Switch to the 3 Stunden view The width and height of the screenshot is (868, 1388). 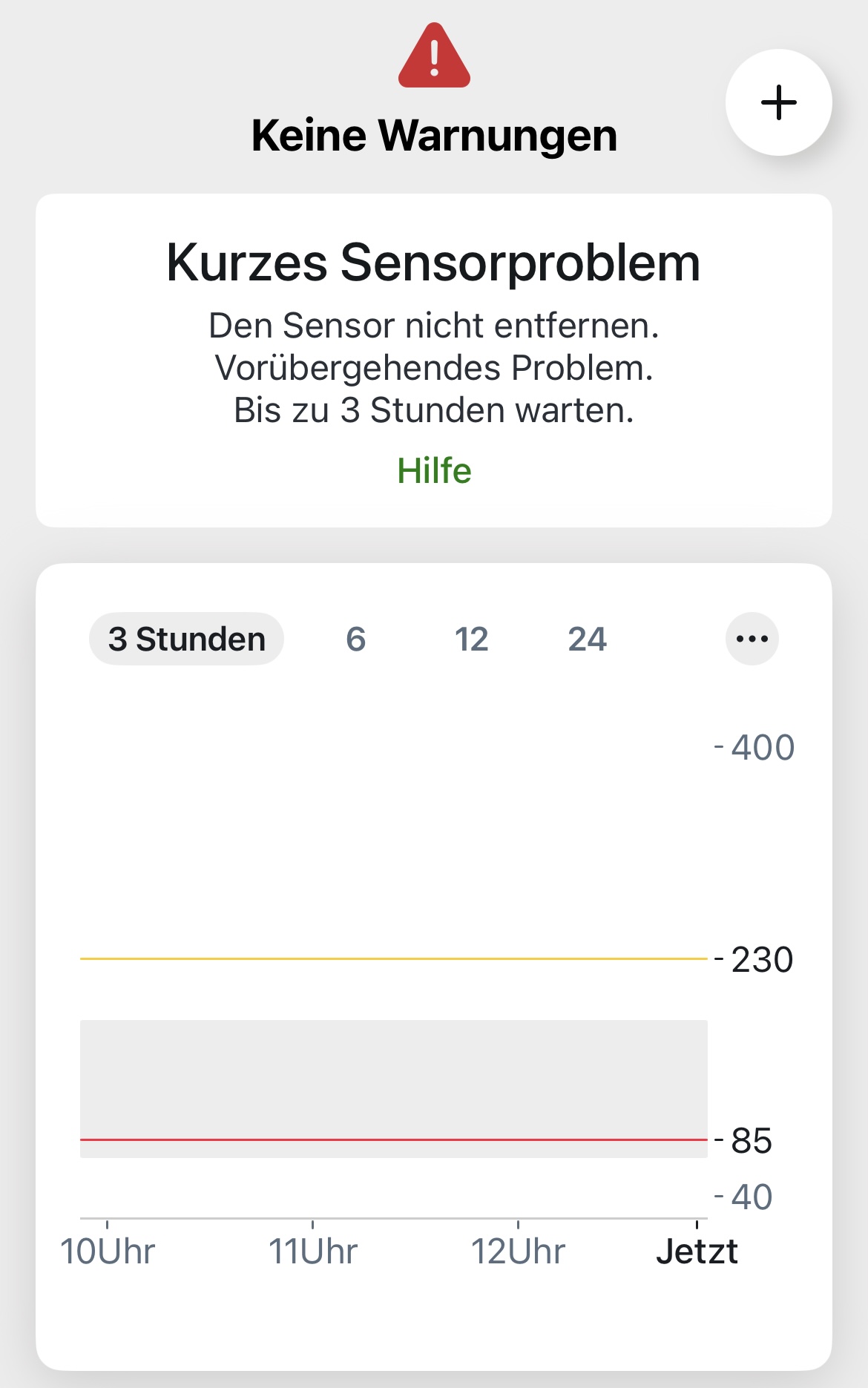click(185, 639)
